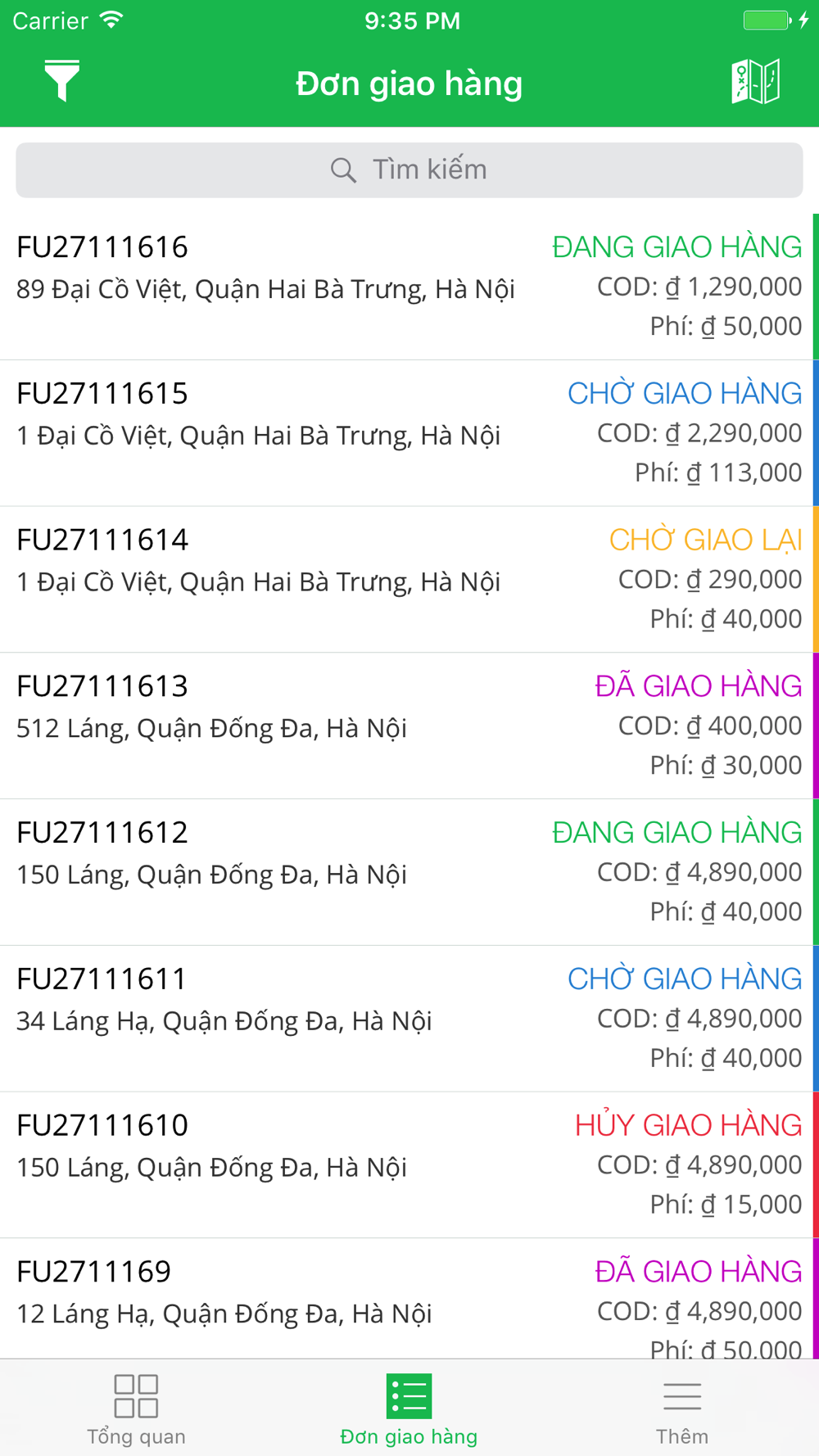View cancelled order FU27111610
The image size is (819, 1456).
point(409,1166)
